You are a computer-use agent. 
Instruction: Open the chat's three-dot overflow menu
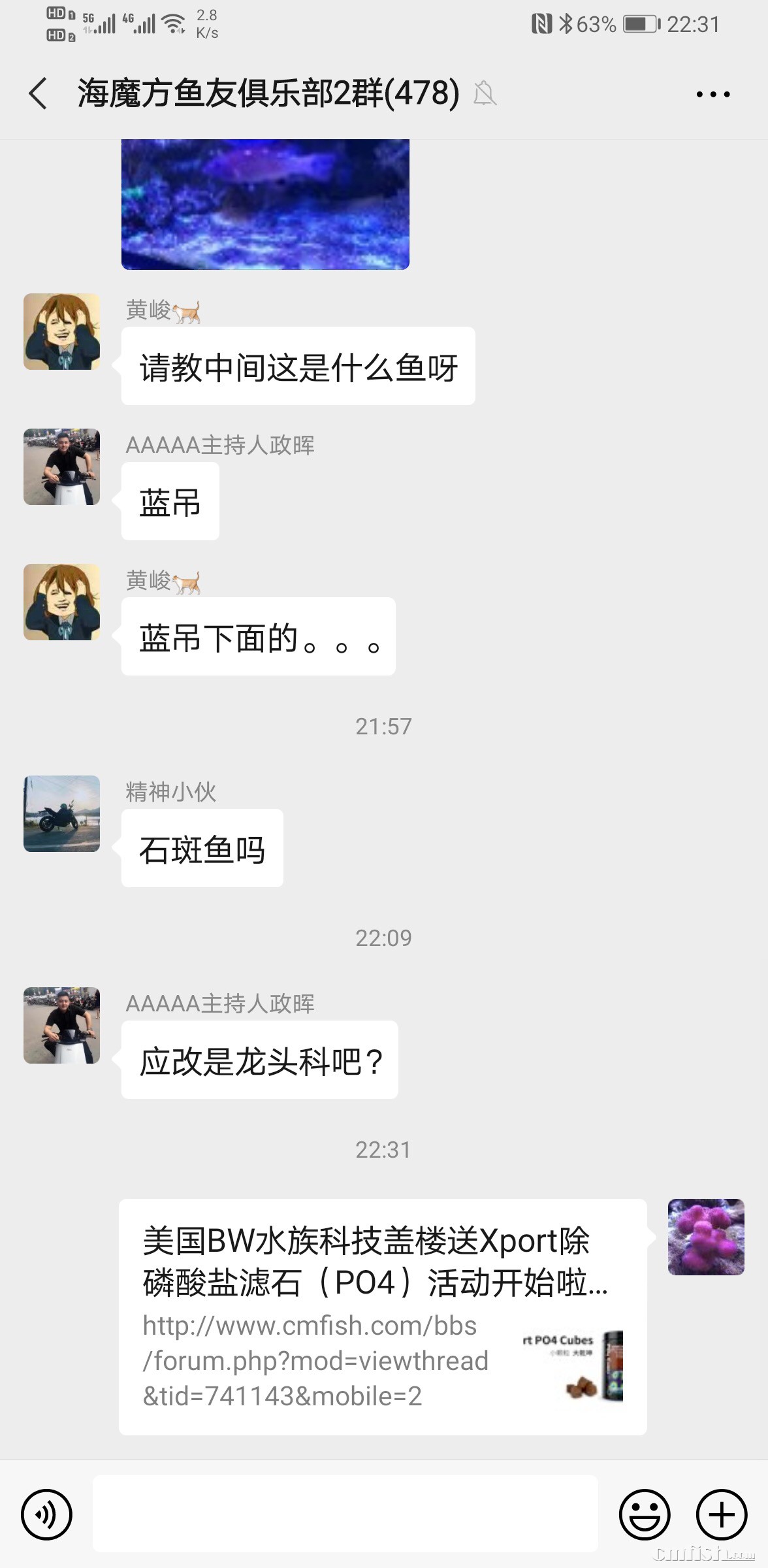pos(712,94)
